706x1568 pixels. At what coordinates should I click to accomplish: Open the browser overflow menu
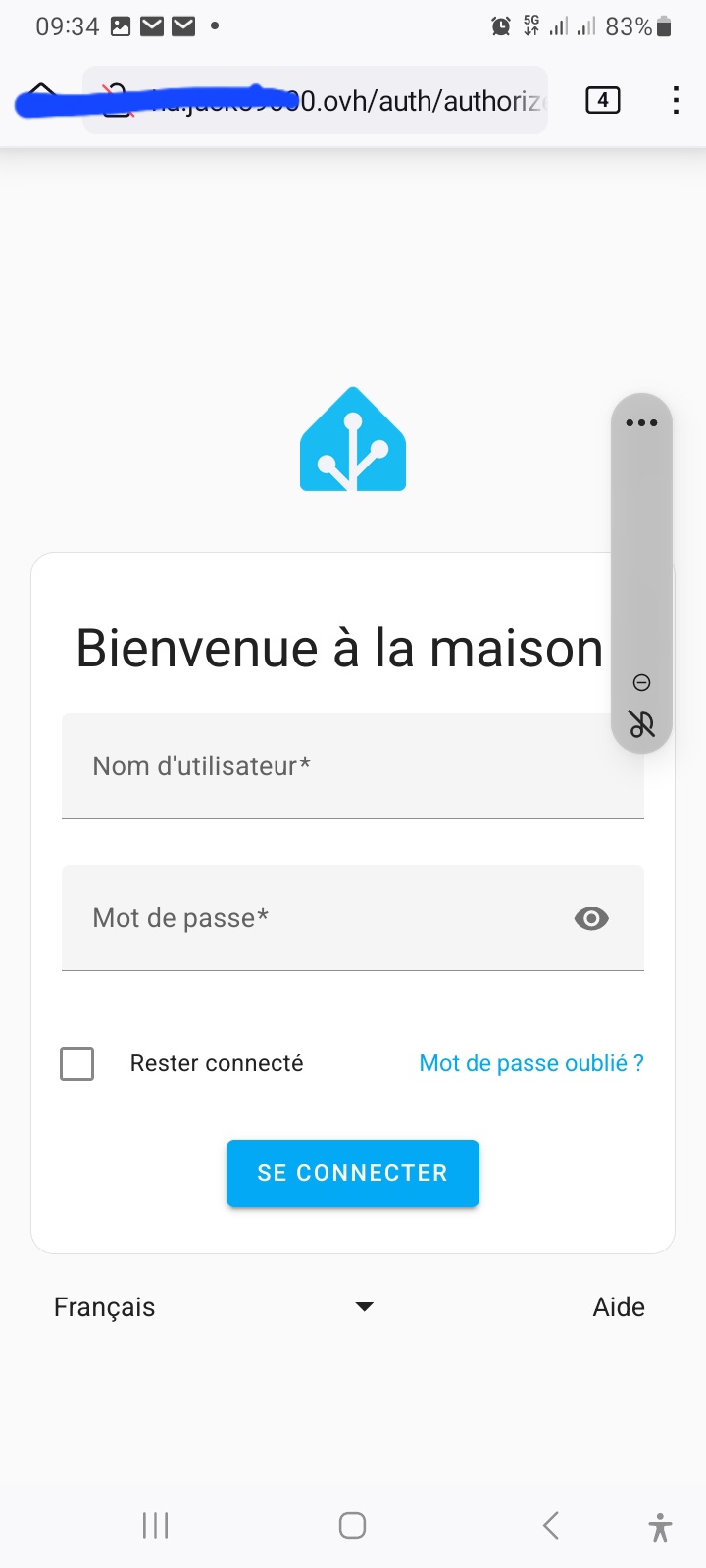click(x=676, y=100)
